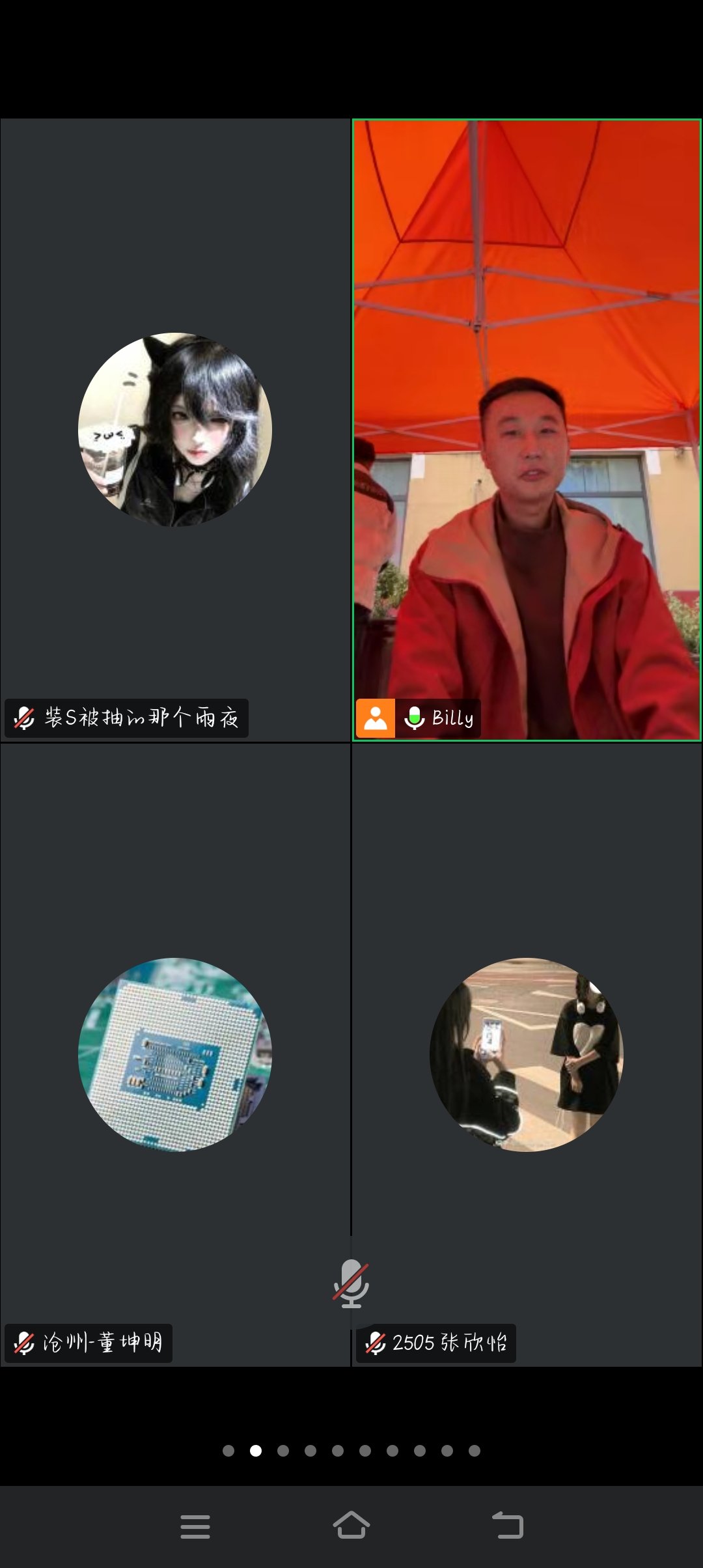Open the recent apps menu button
This screenshot has height=1568, width=703.
(195, 1525)
